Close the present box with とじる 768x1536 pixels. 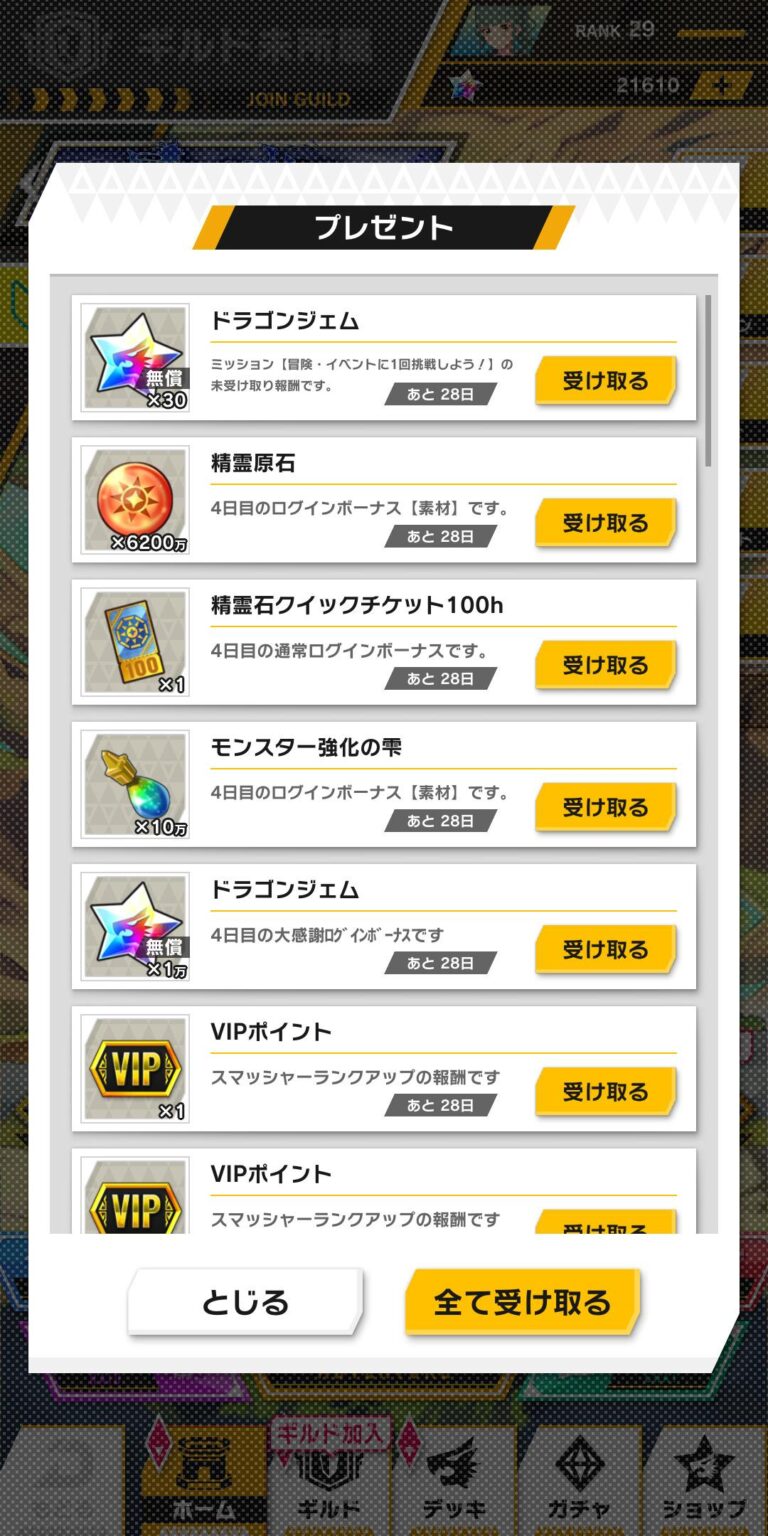(245, 1302)
